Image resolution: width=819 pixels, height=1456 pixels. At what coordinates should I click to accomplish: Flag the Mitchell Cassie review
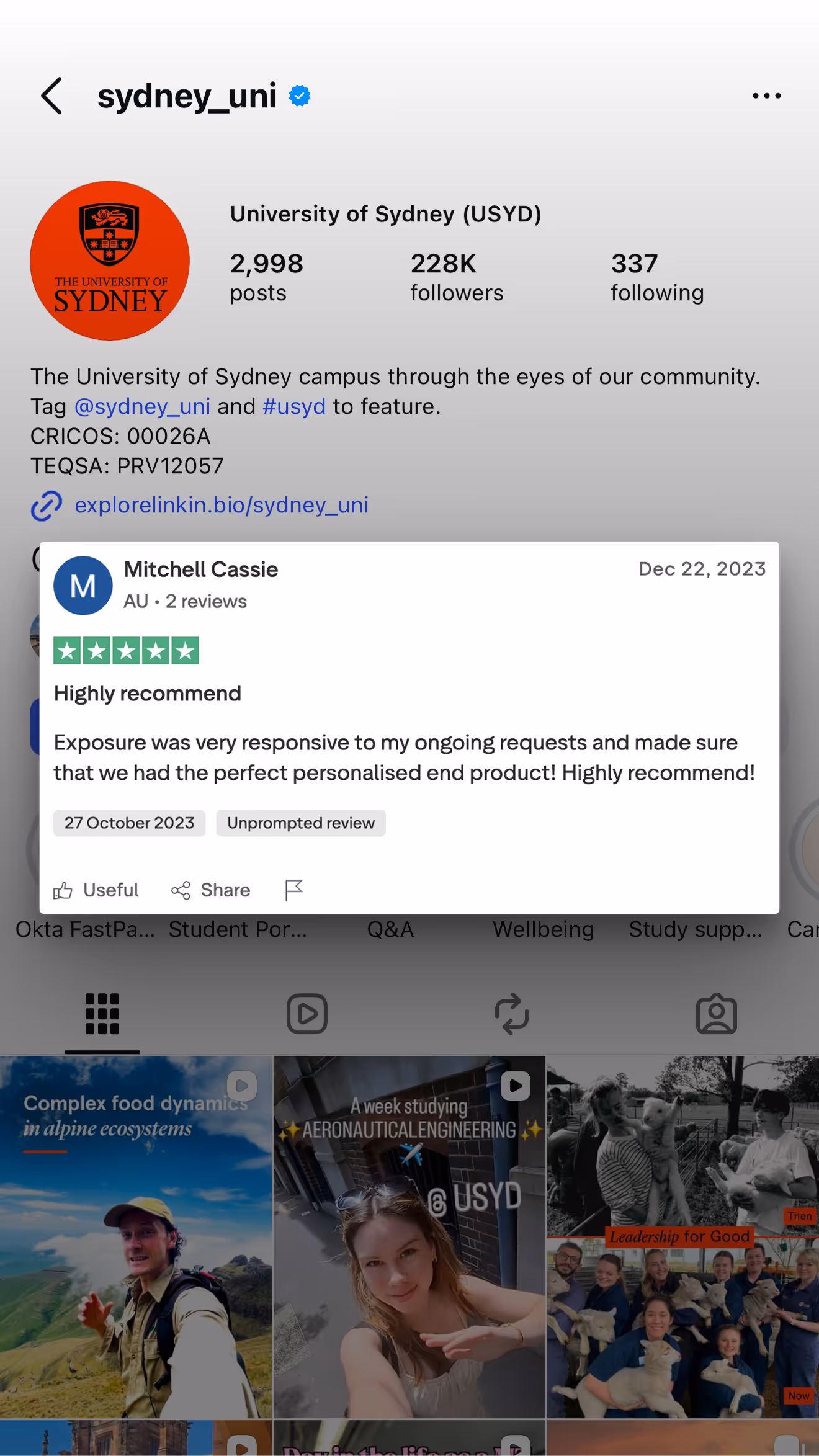tap(293, 890)
